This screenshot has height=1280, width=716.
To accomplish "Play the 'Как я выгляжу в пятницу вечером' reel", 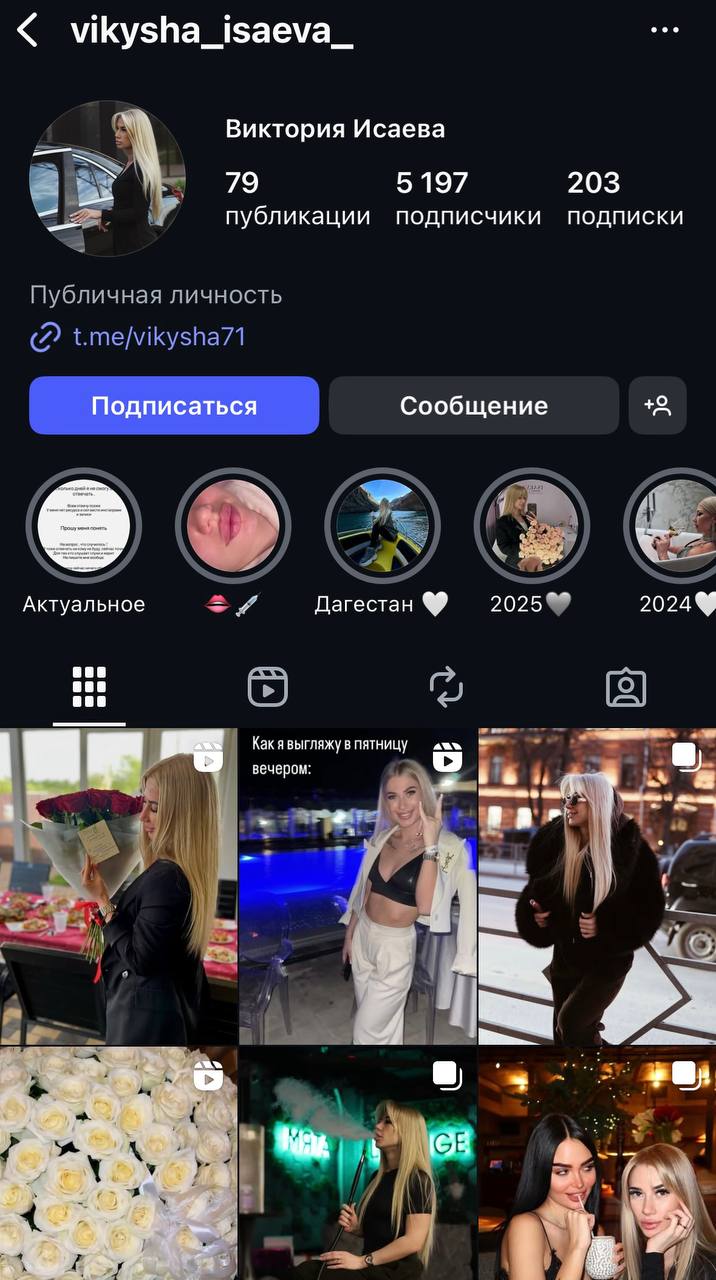I will tap(357, 886).
